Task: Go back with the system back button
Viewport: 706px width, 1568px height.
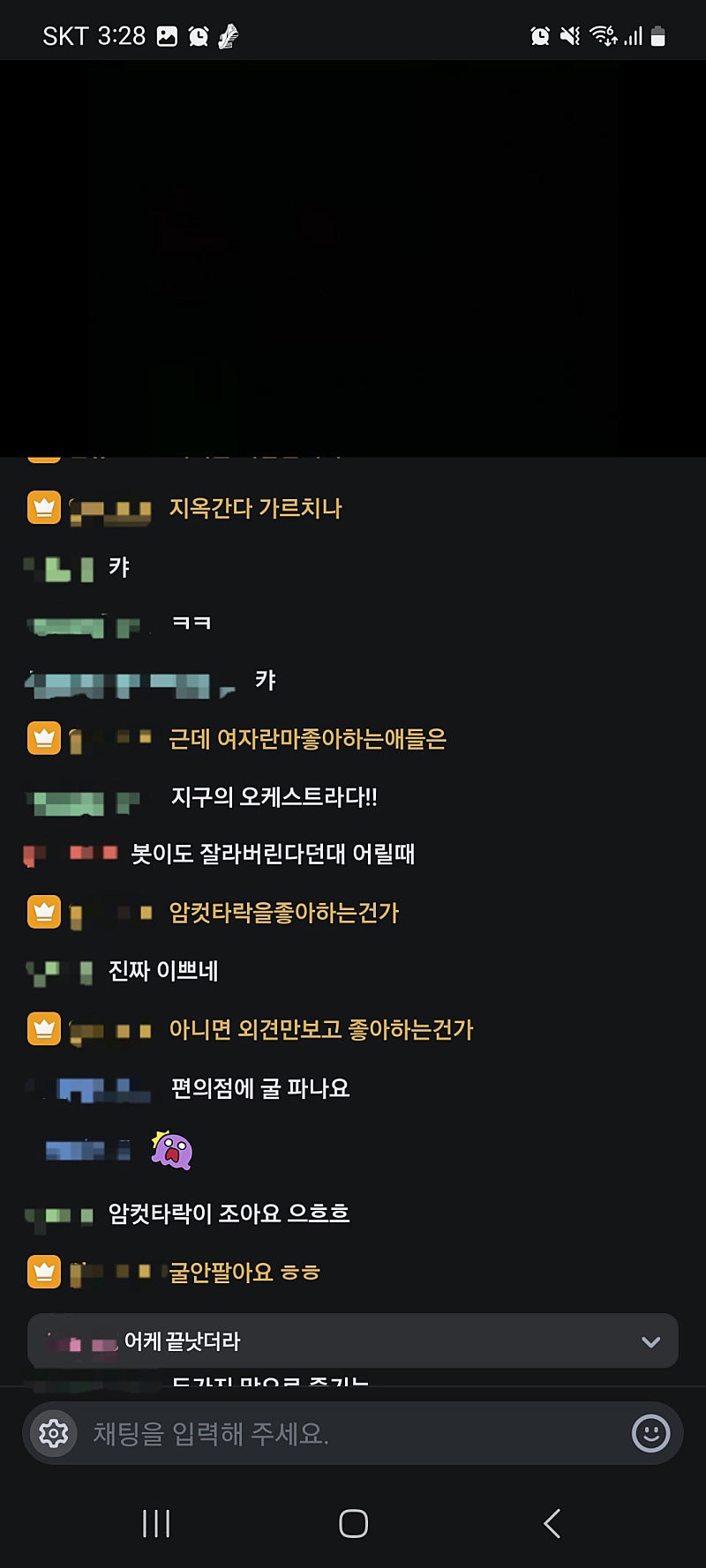Action: 552,1523
